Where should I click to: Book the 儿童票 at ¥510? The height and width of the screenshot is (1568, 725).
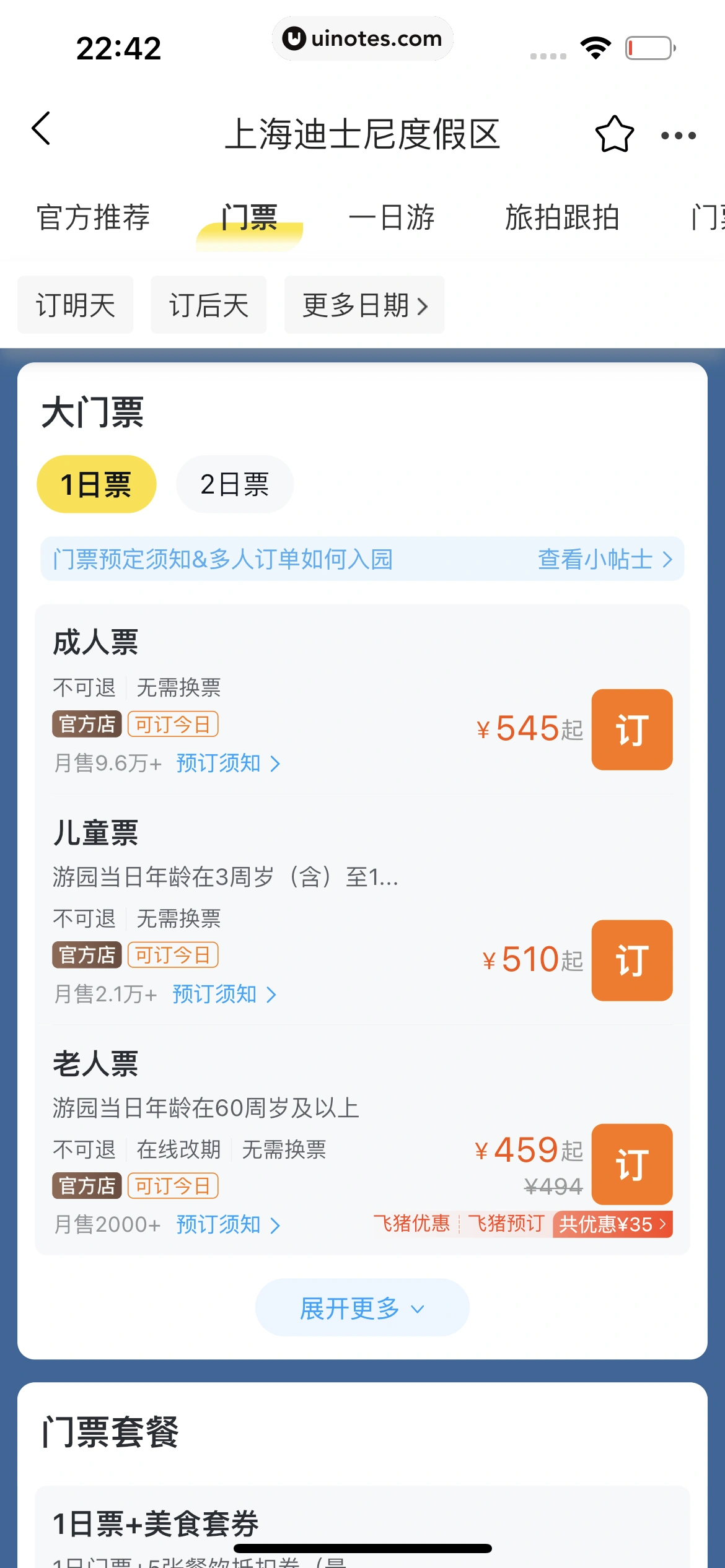[x=631, y=960]
